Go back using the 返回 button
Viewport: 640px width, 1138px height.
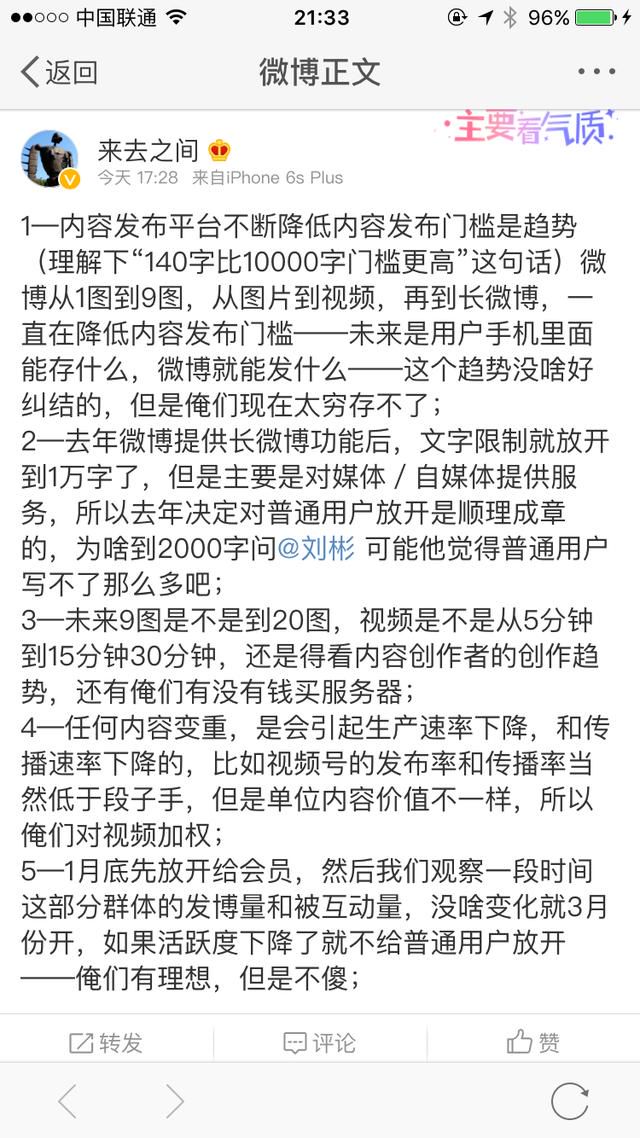pyautogui.click(x=59, y=73)
